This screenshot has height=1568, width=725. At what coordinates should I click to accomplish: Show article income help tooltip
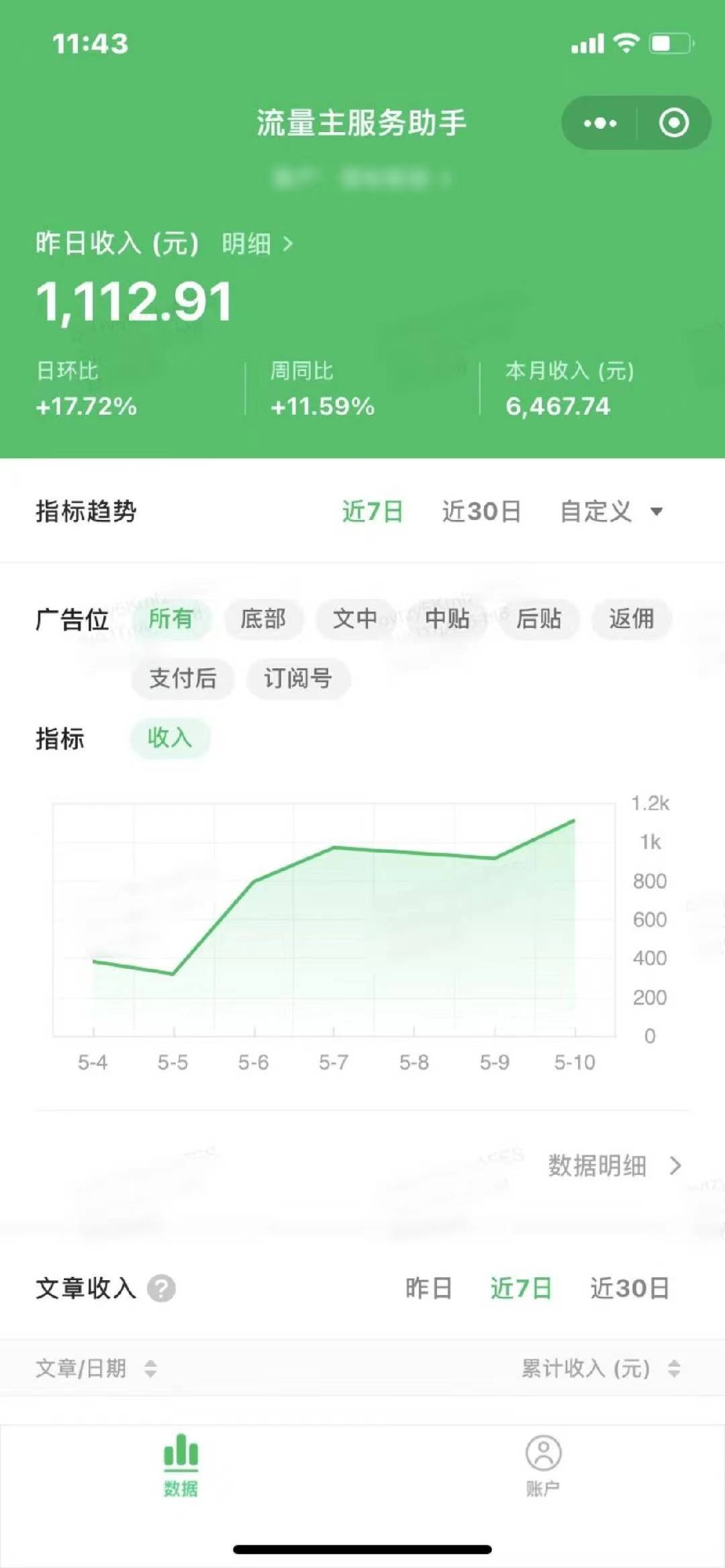[161, 1288]
